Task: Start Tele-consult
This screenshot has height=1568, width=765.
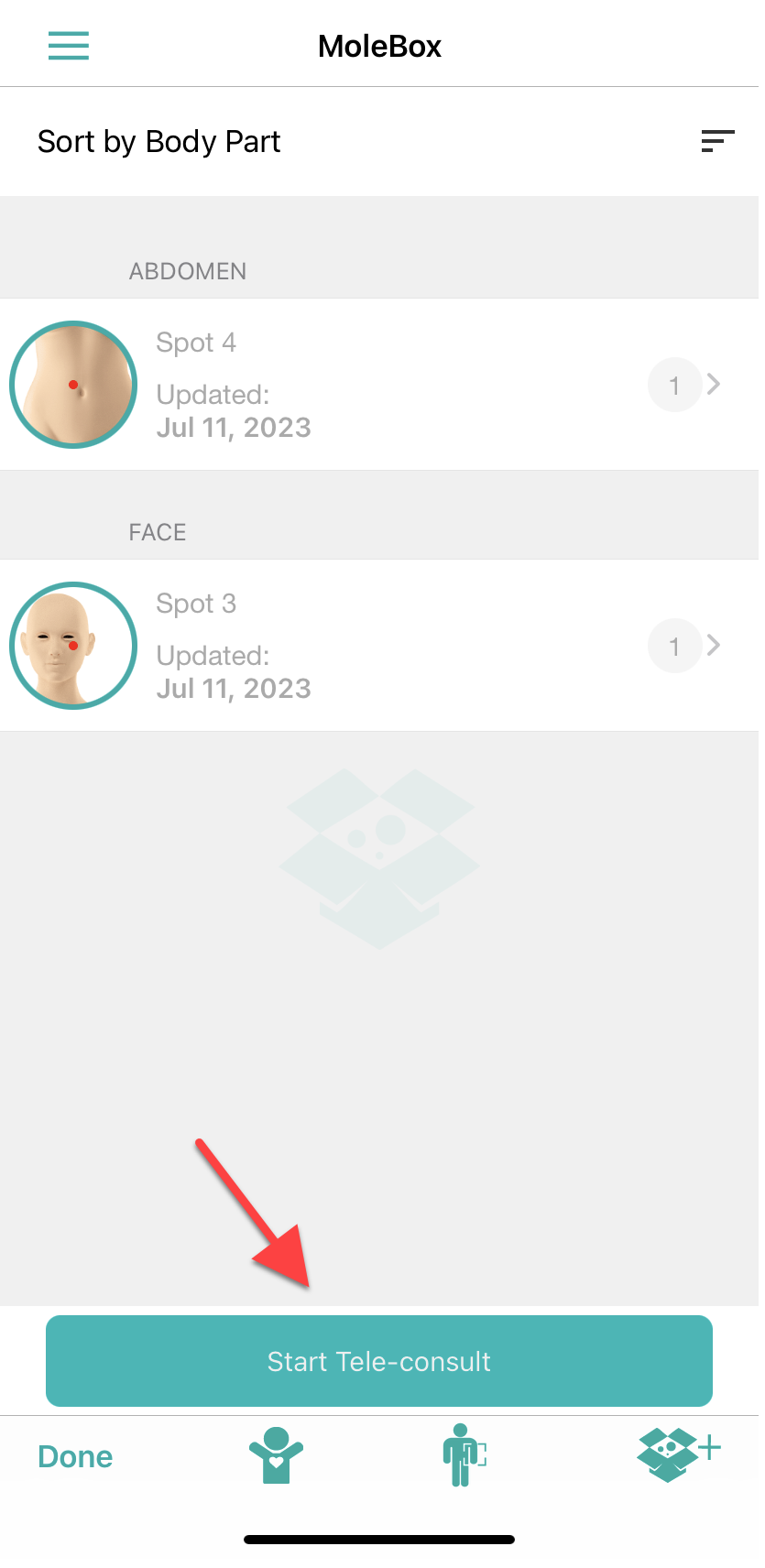Action: pos(379,1361)
